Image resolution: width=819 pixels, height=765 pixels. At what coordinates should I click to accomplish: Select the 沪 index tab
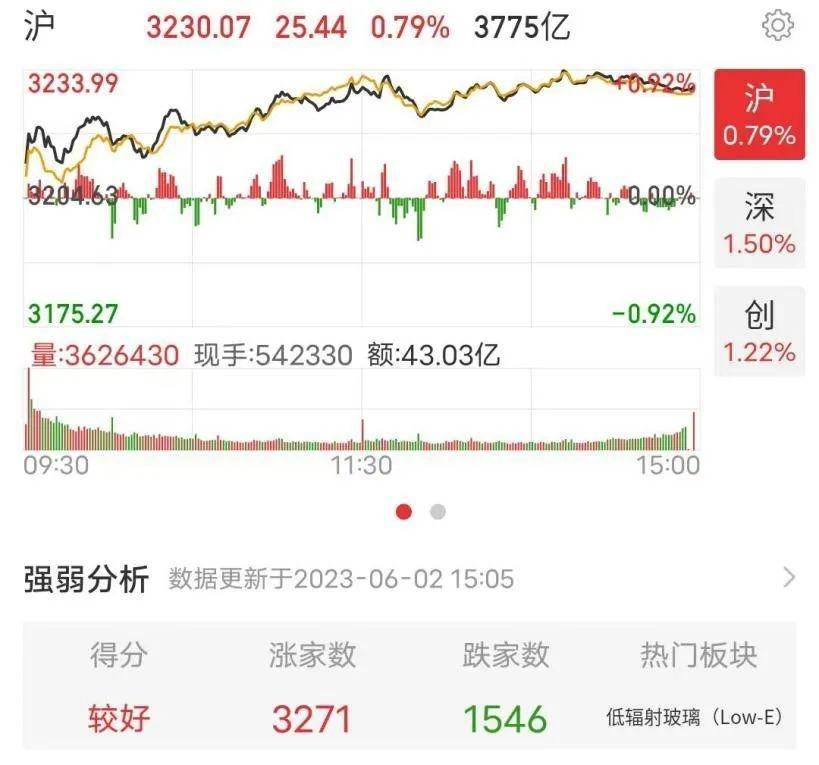pos(759,115)
